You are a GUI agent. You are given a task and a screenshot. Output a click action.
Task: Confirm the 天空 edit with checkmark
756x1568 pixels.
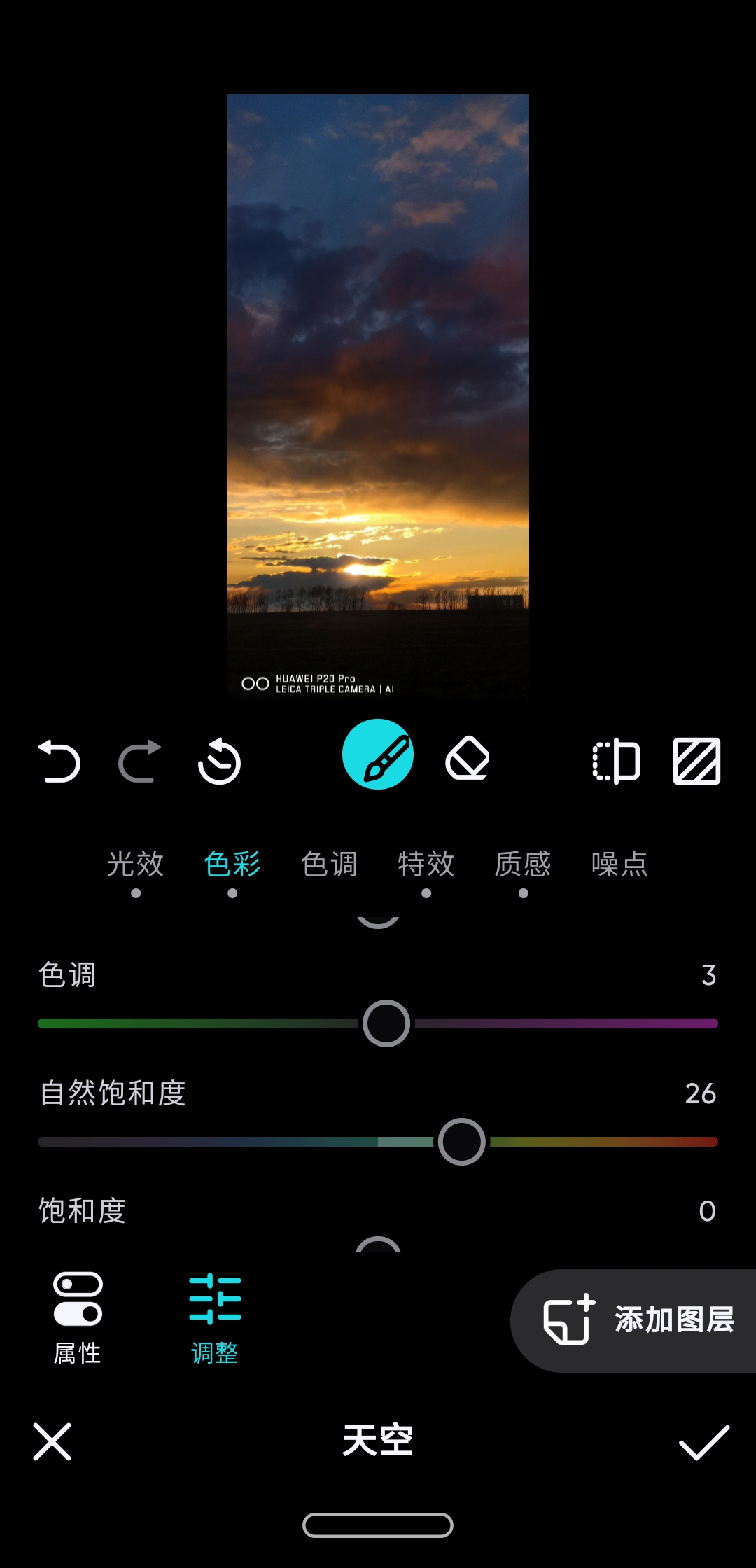(x=703, y=1441)
